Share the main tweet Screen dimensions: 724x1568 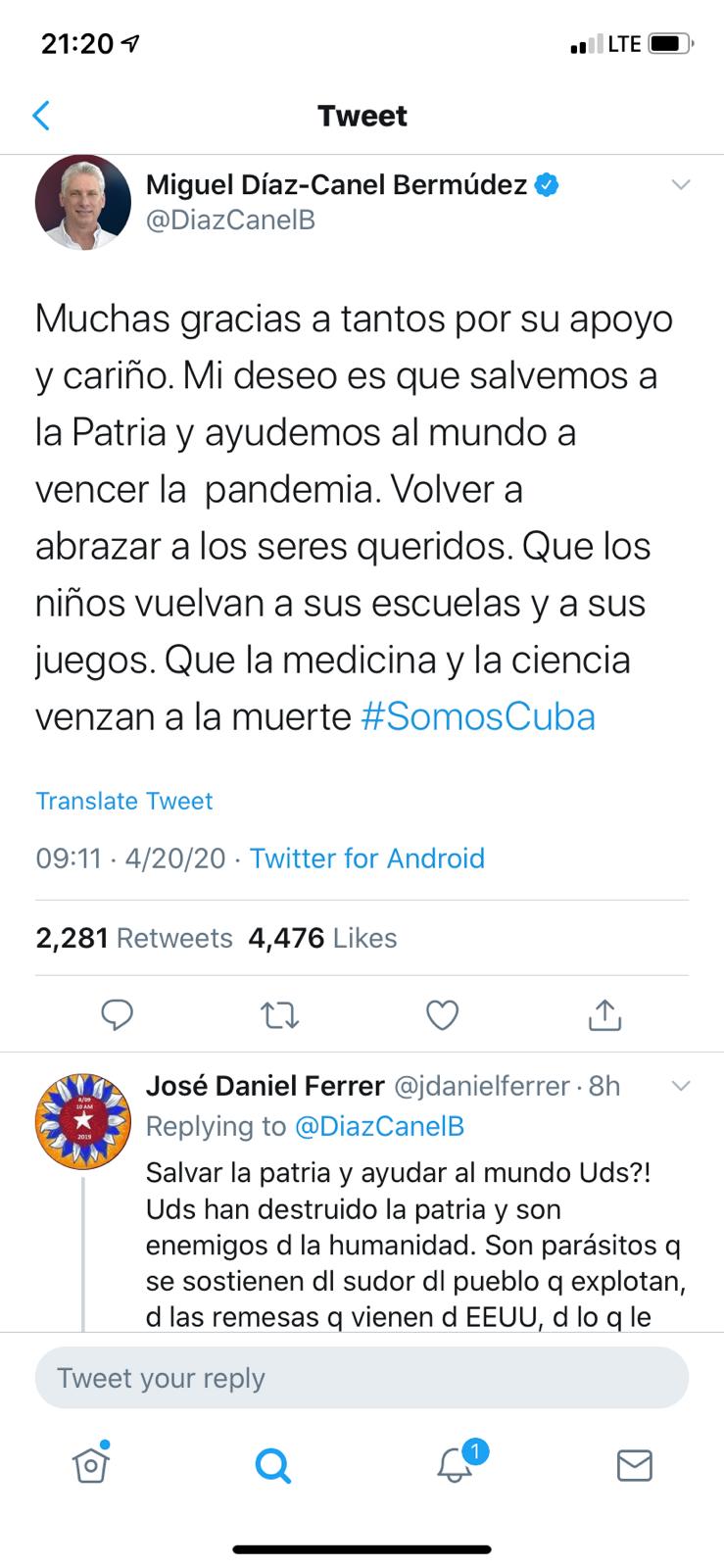click(604, 1015)
